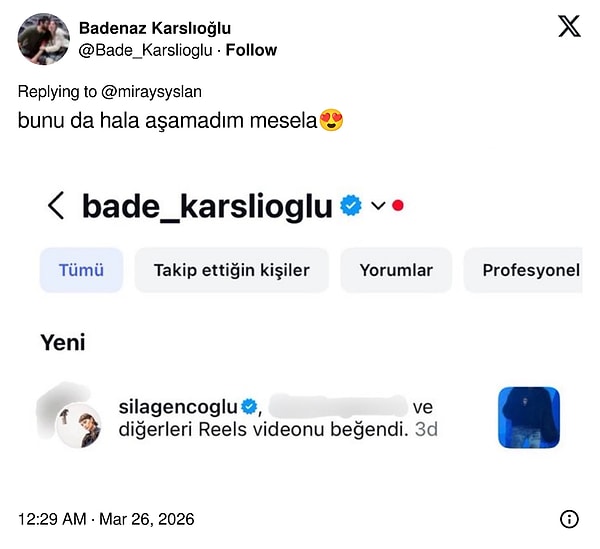Open Badenaz Karslıoğlu's profile picture
Viewport: 600px width, 549px height.
click(x=43, y=39)
